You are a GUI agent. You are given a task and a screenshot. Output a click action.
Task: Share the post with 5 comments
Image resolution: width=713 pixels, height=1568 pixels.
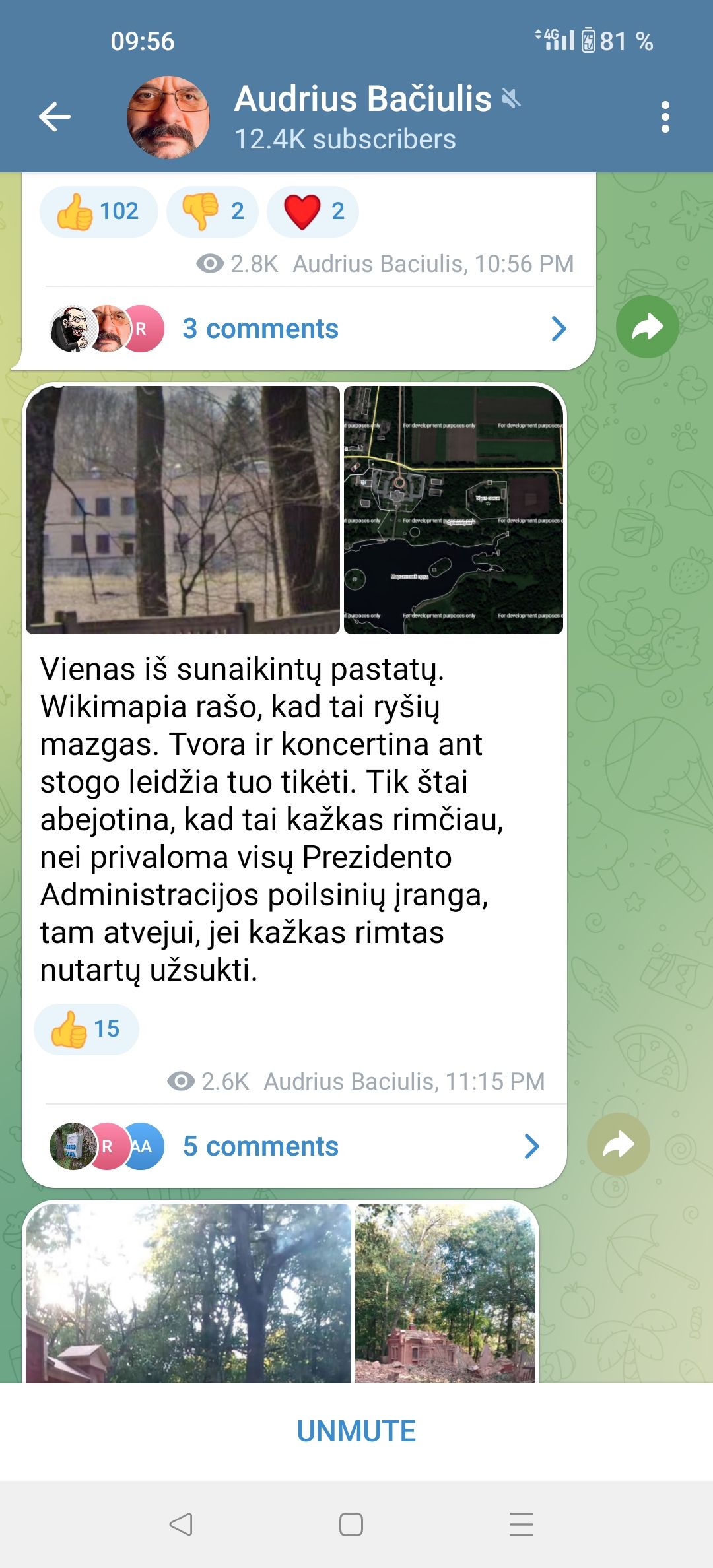tap(618, 1144)
